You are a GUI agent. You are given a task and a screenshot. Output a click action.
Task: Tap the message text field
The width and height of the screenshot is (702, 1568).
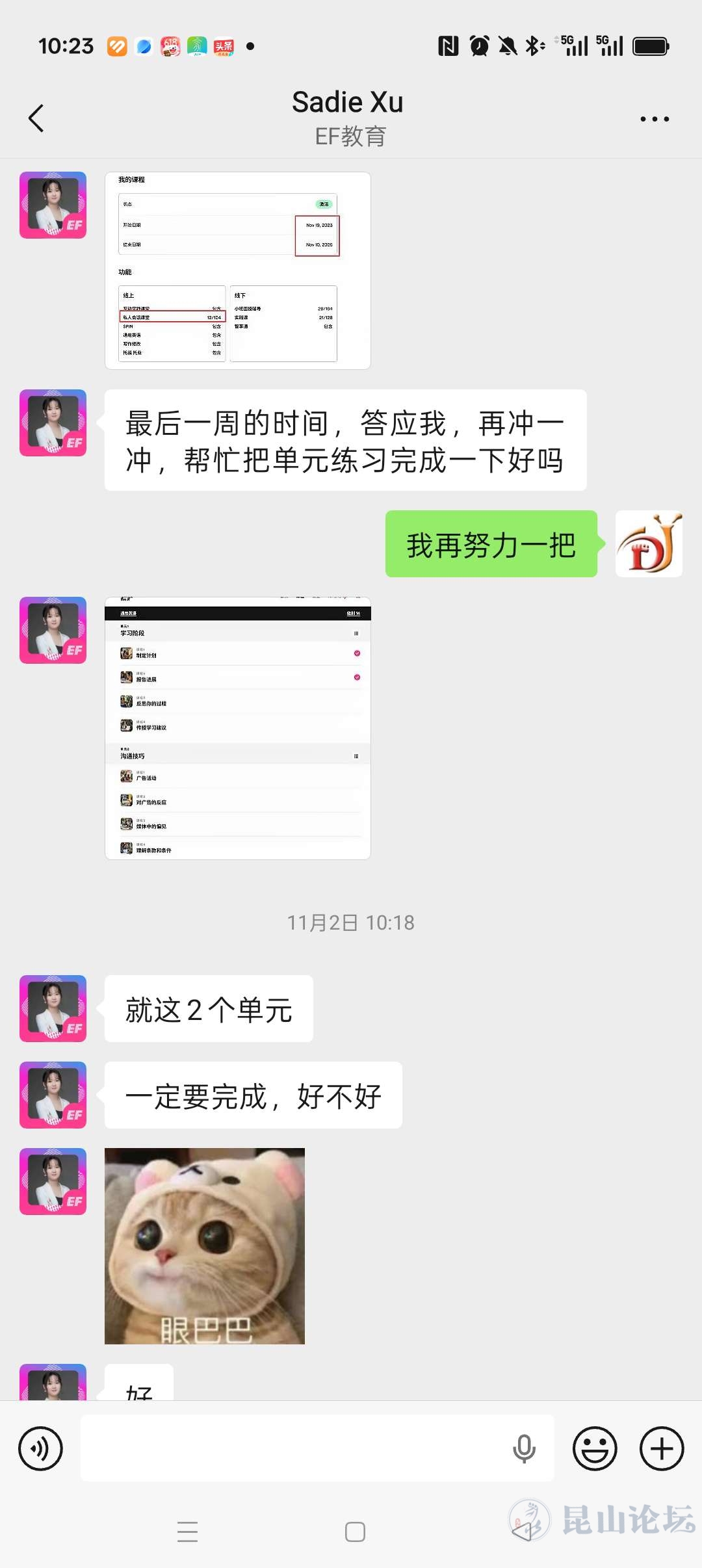coord(292,1448)
